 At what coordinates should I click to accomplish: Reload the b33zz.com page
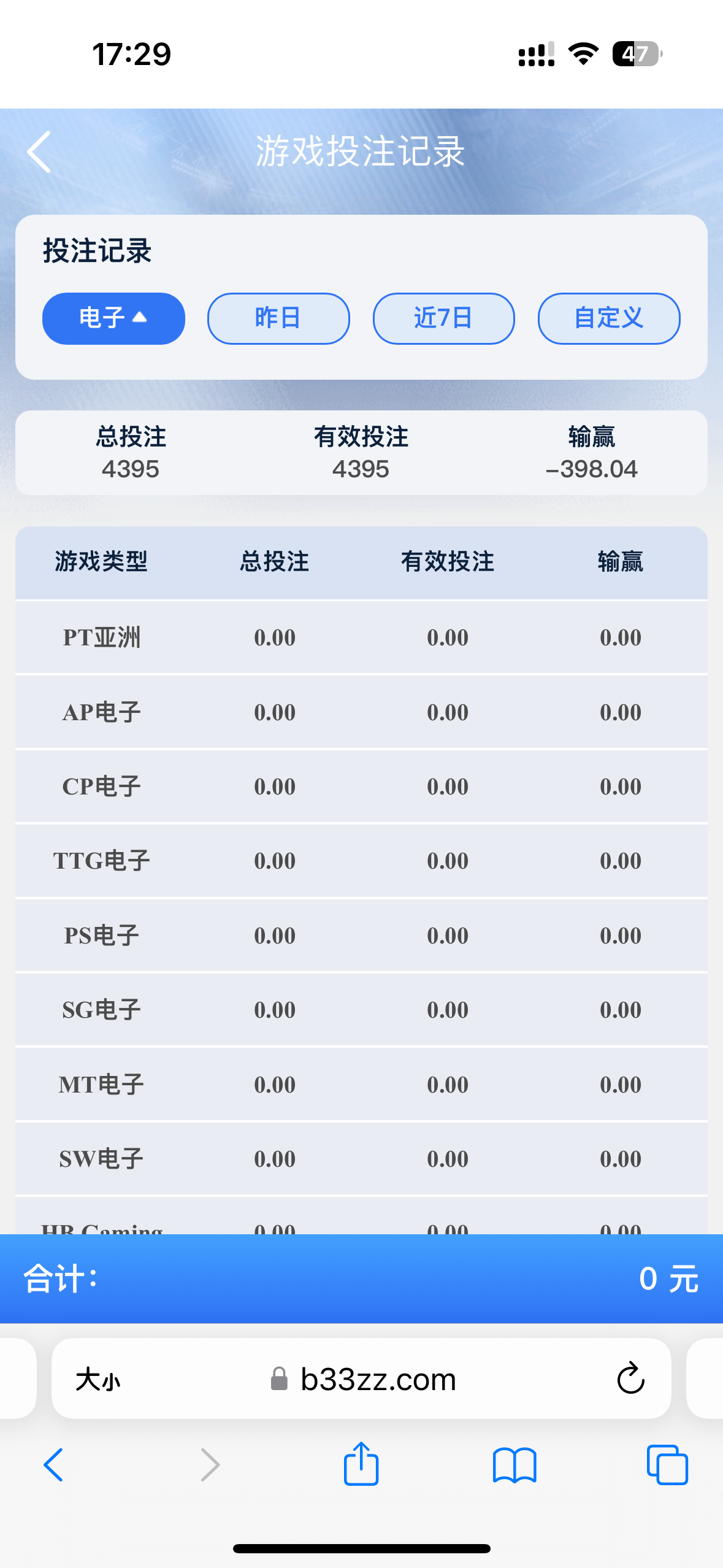pyautogui.click(x=630, y=1379)
